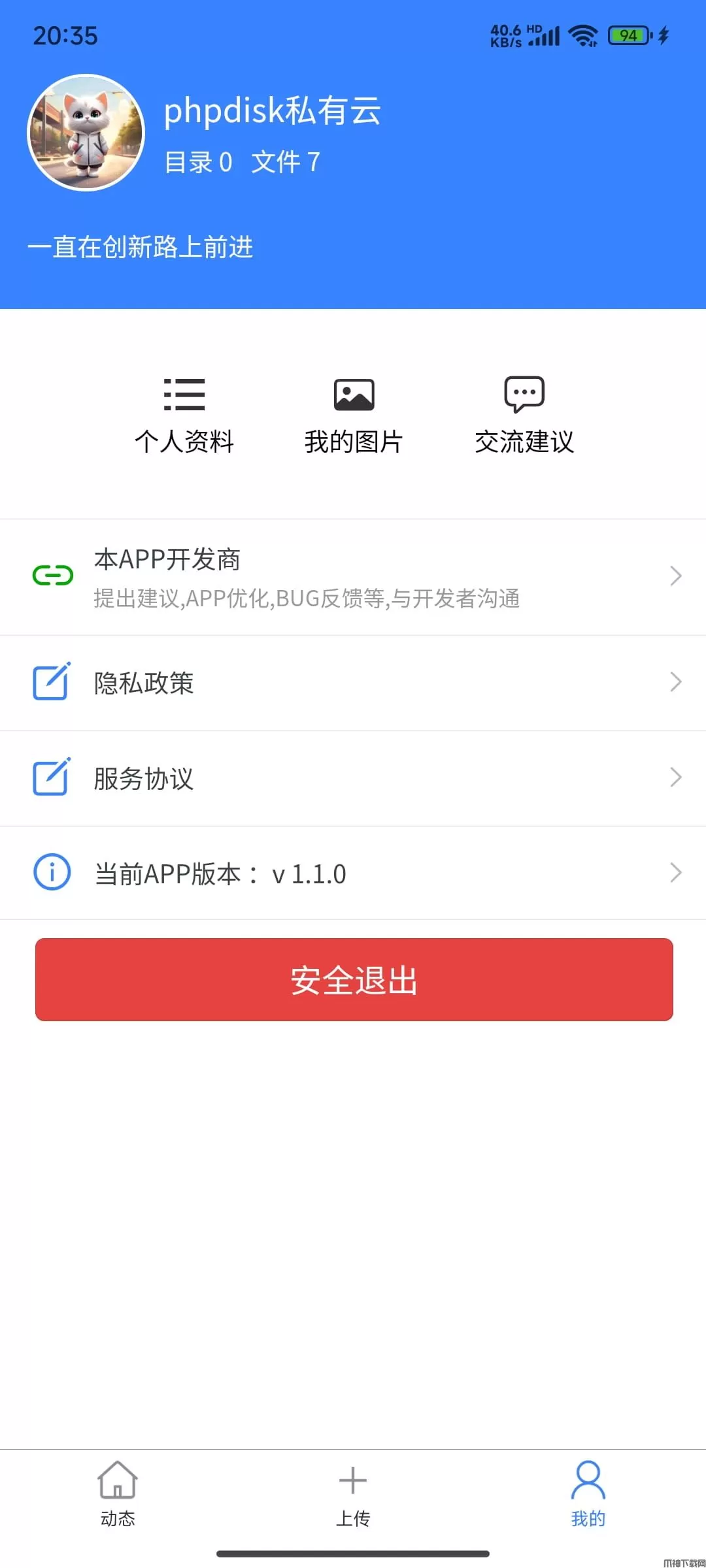The image size is (706, 1568).
Task: Open the 服务协议 service agreement
Action: click(x=353, y=778)
